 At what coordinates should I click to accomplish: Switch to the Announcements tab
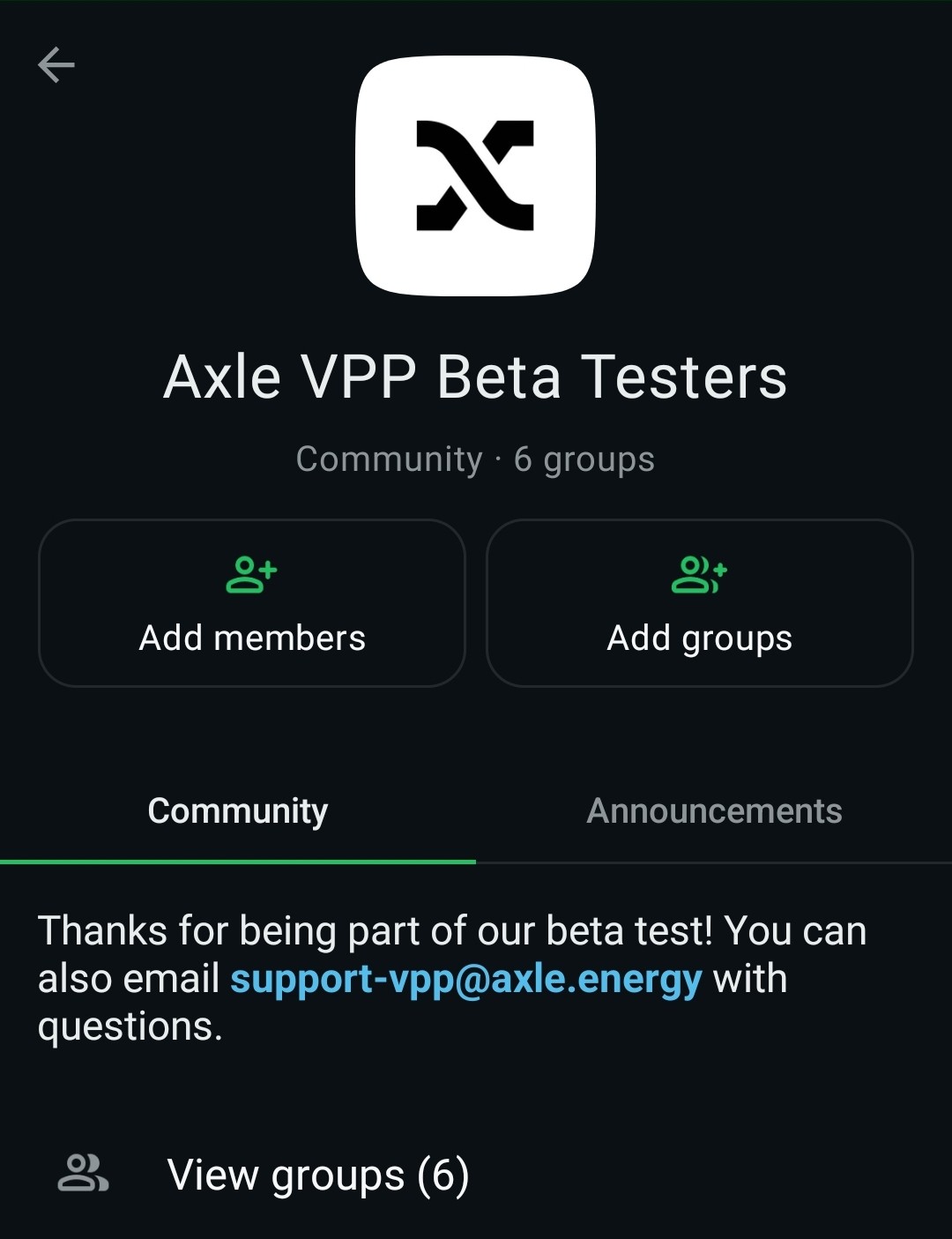click(714, 811)
